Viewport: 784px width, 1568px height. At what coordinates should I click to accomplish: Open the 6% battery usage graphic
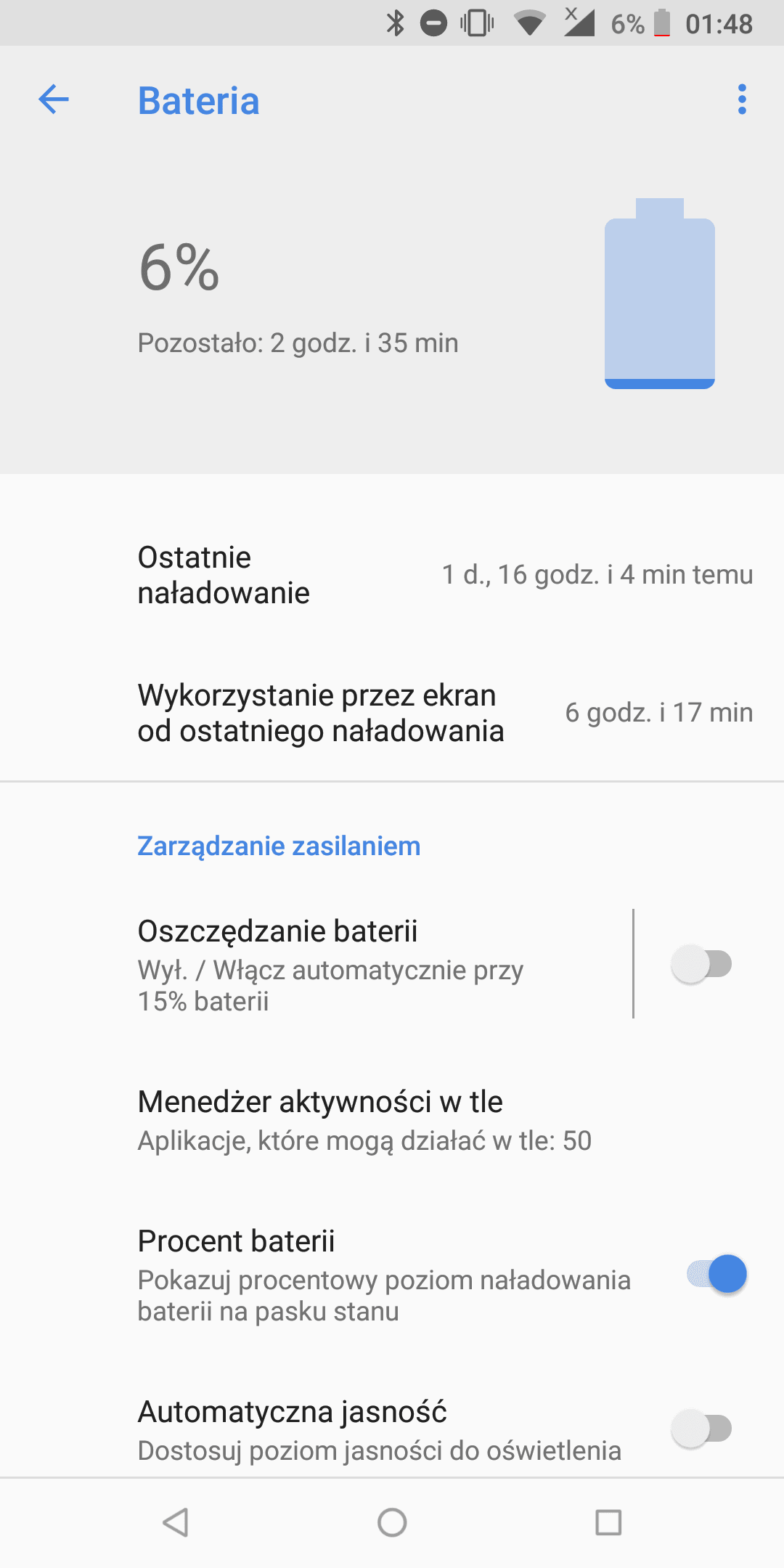pos(660,293)
